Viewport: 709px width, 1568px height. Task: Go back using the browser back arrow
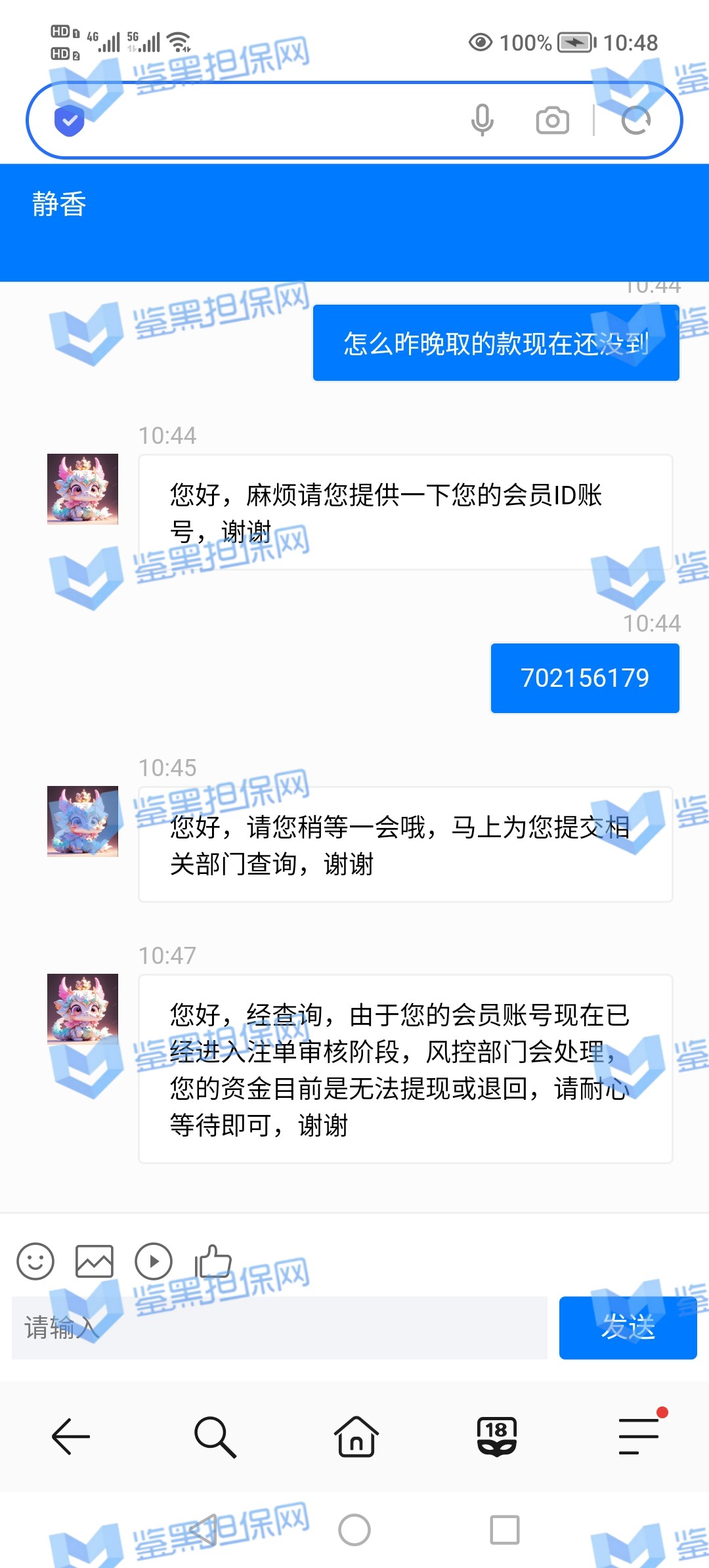[x=71, y=1437]
